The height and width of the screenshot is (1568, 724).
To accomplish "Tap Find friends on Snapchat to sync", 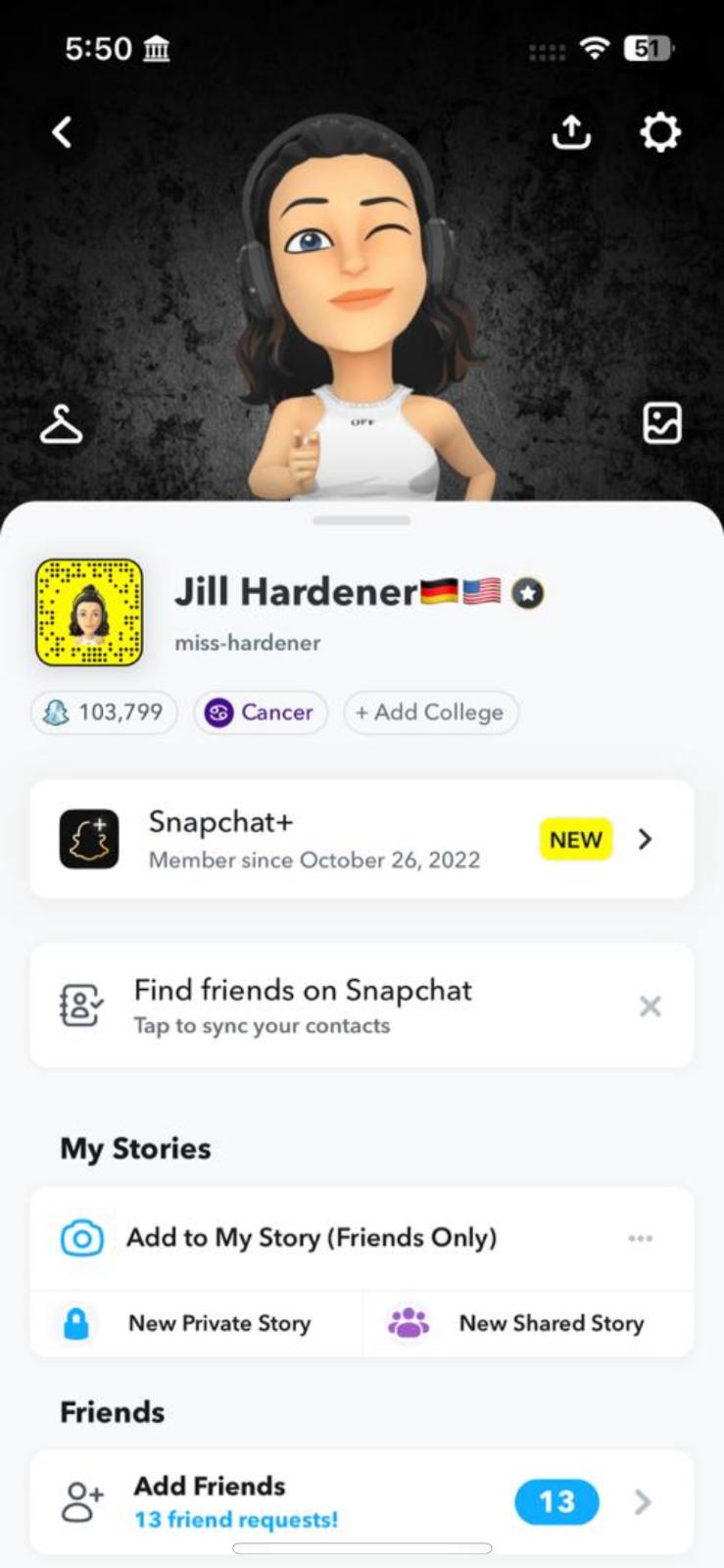I will coord(303,1005).
